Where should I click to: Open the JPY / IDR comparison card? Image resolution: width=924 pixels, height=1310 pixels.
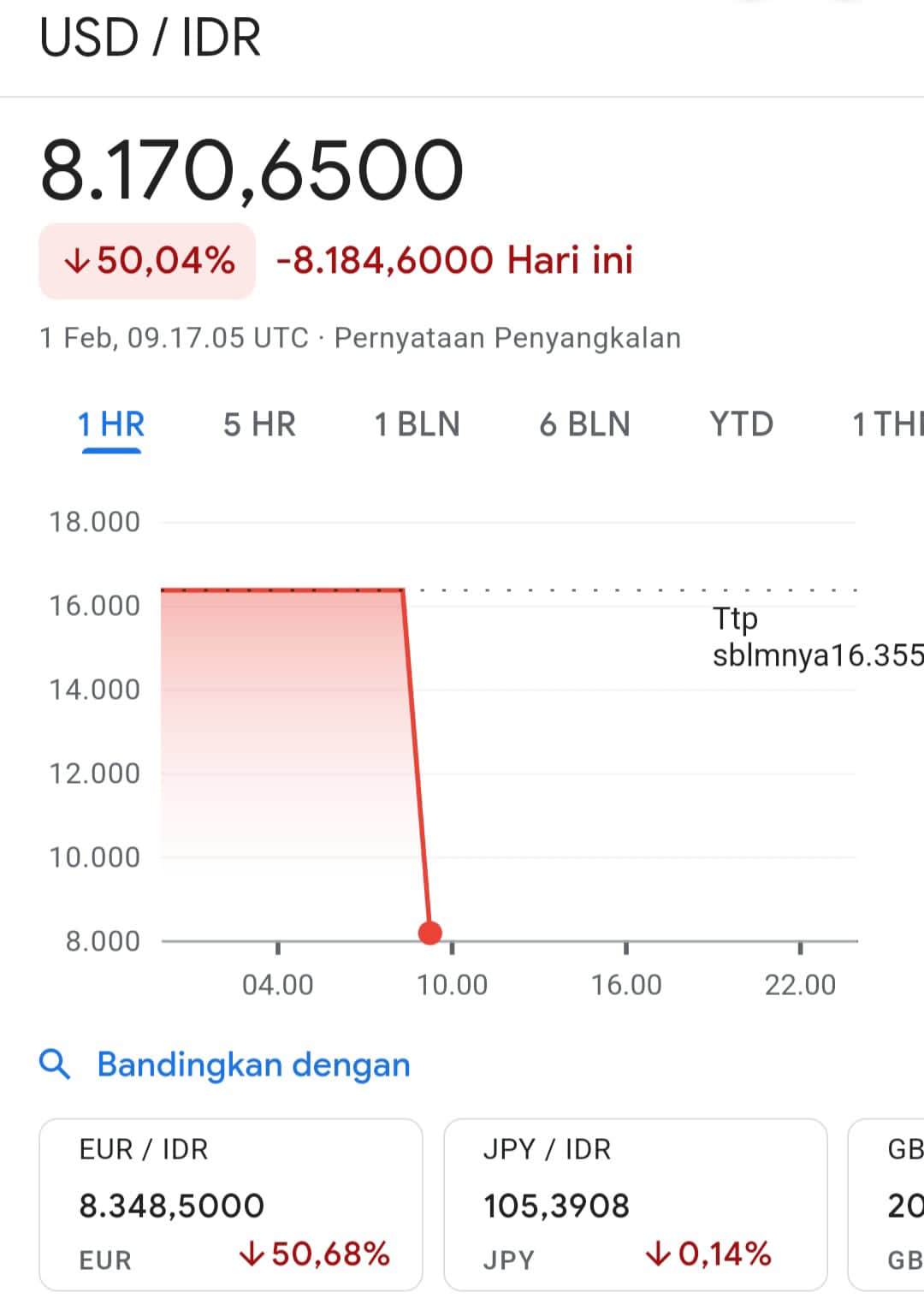(x=635, y=1204)
